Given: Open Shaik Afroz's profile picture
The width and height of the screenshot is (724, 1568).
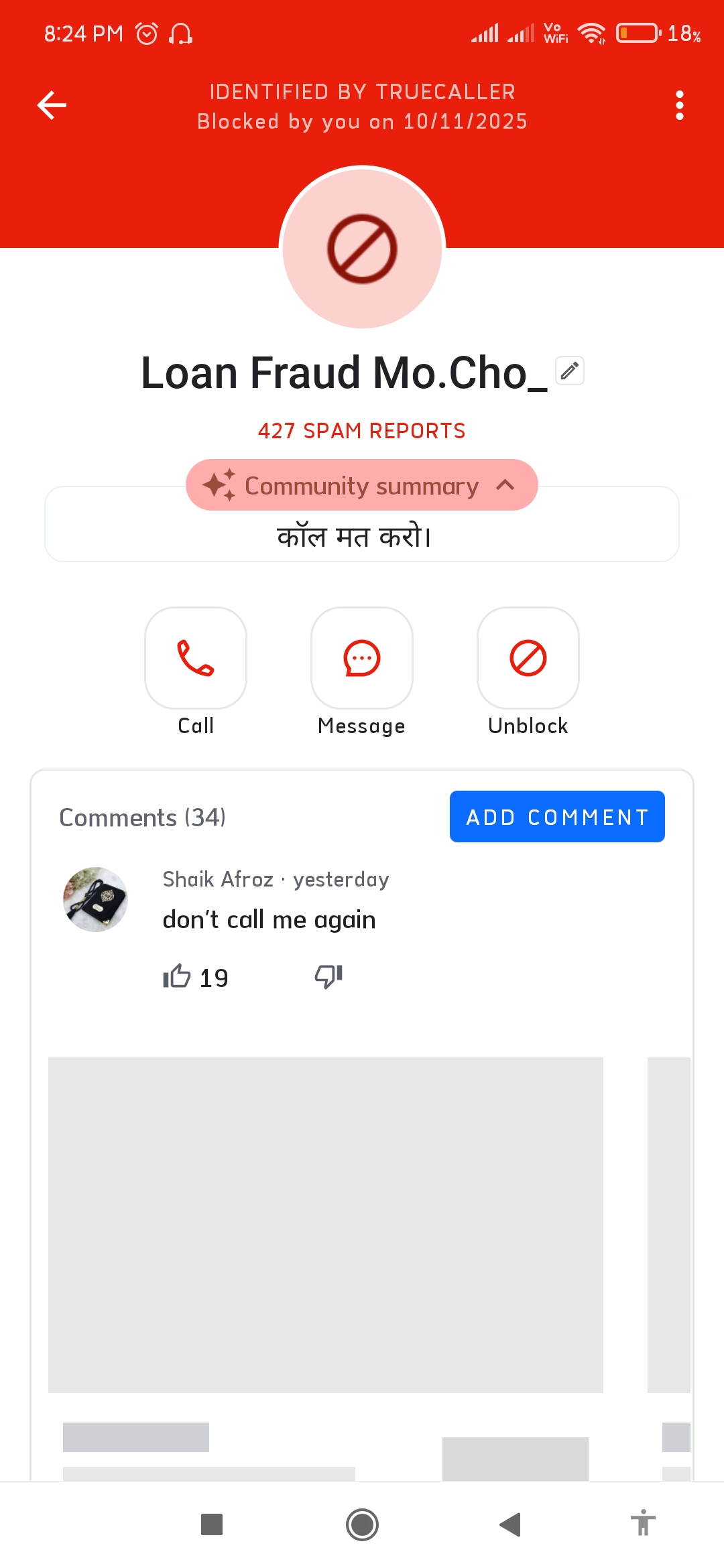Looking at the screenshot, I should [95, 899].
